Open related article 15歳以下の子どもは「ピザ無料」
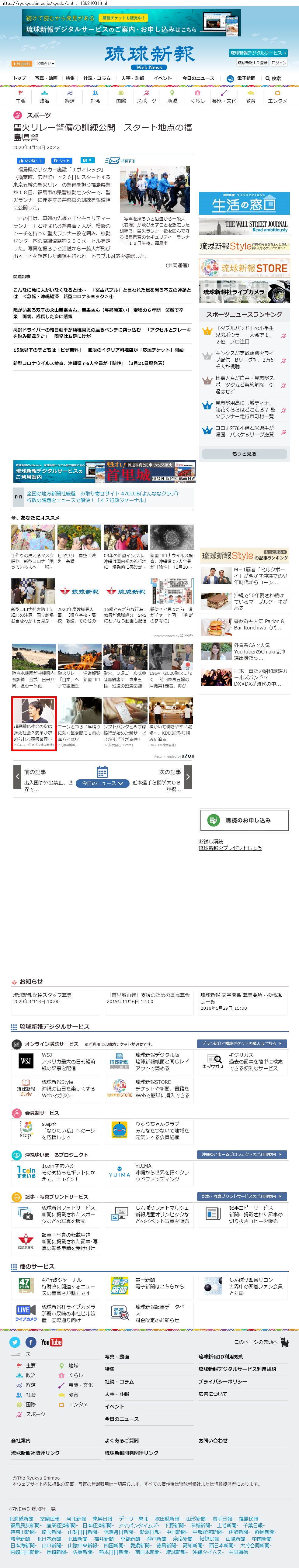This screenshot has height=1568, width=299. 98,350
